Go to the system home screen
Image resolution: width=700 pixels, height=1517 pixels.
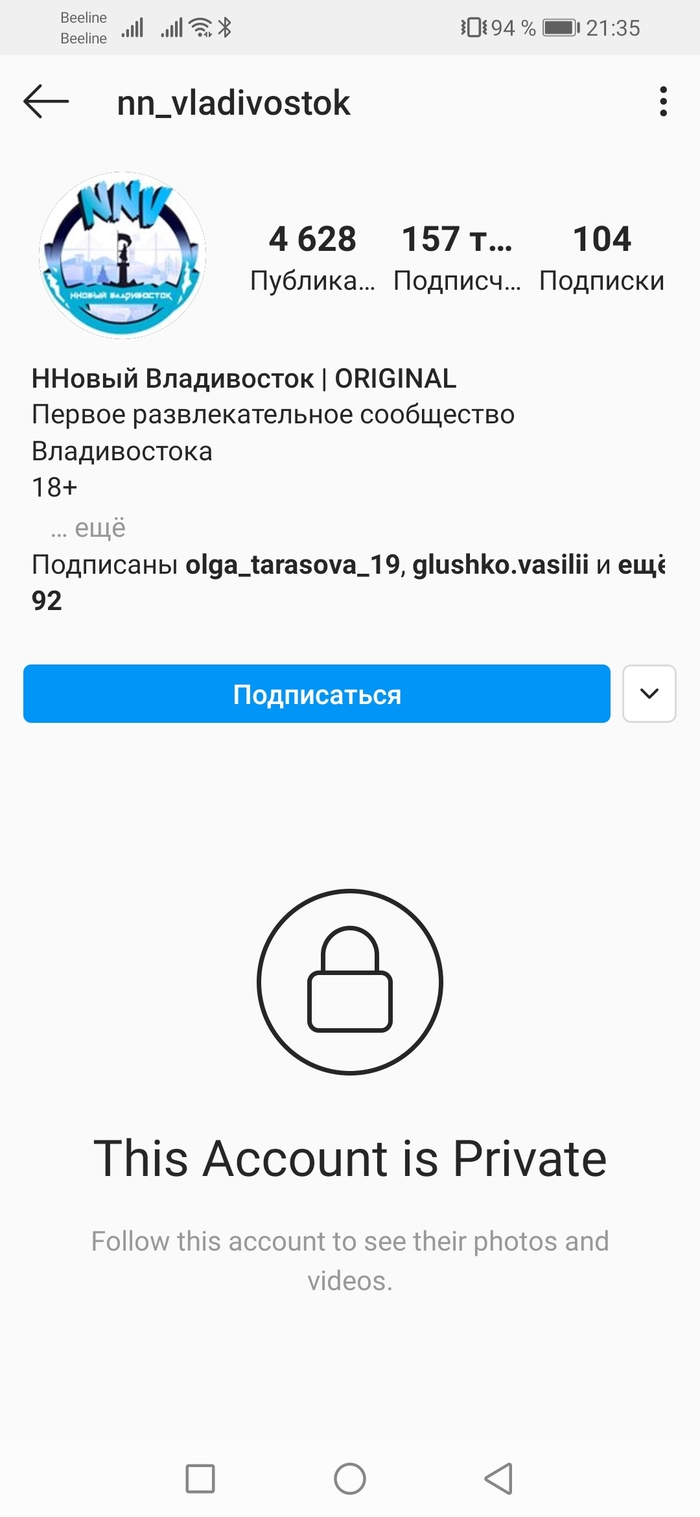tap(350, 1478)
